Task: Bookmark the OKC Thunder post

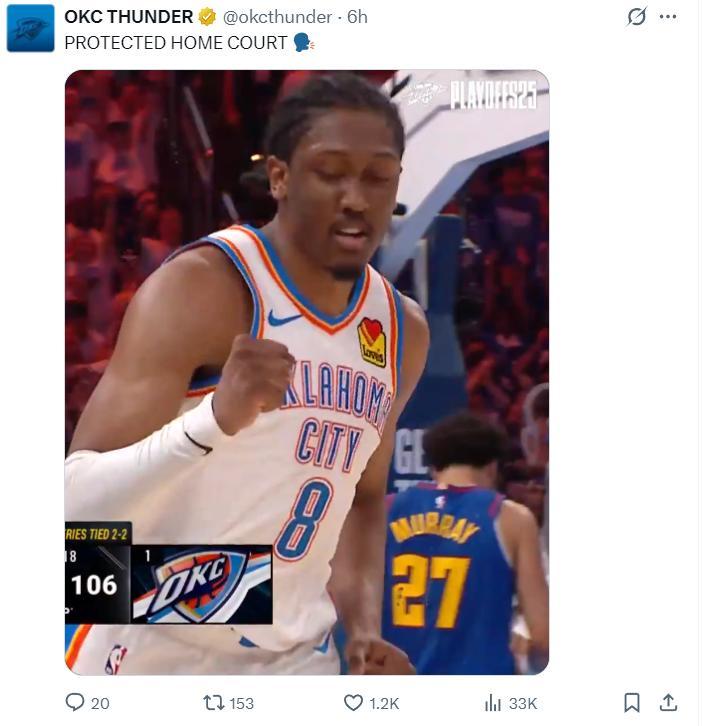Action: coord(632,703)
